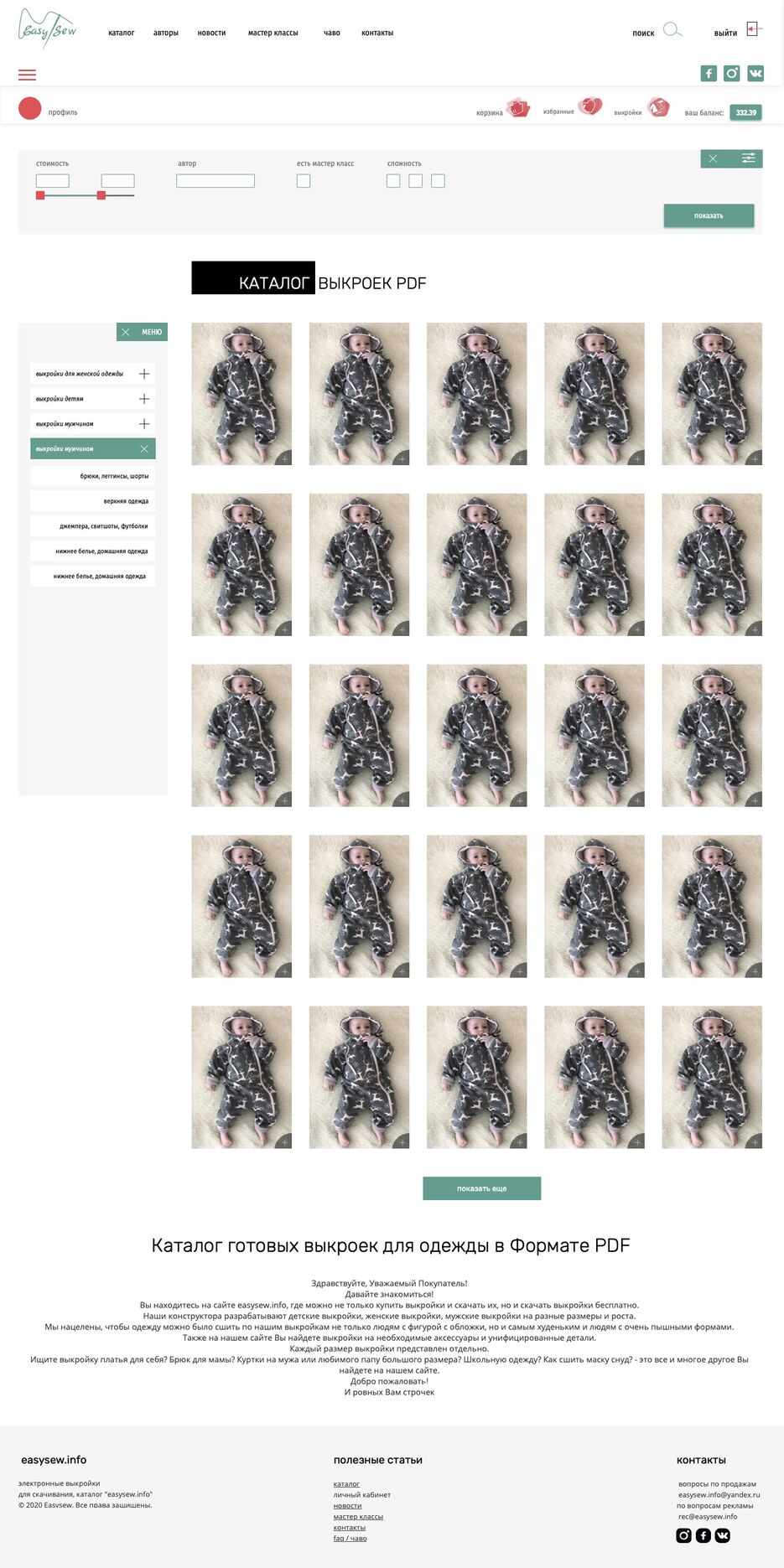Open the корзина cart
Screen dimensions: 784x1568
tap(518, 108)
